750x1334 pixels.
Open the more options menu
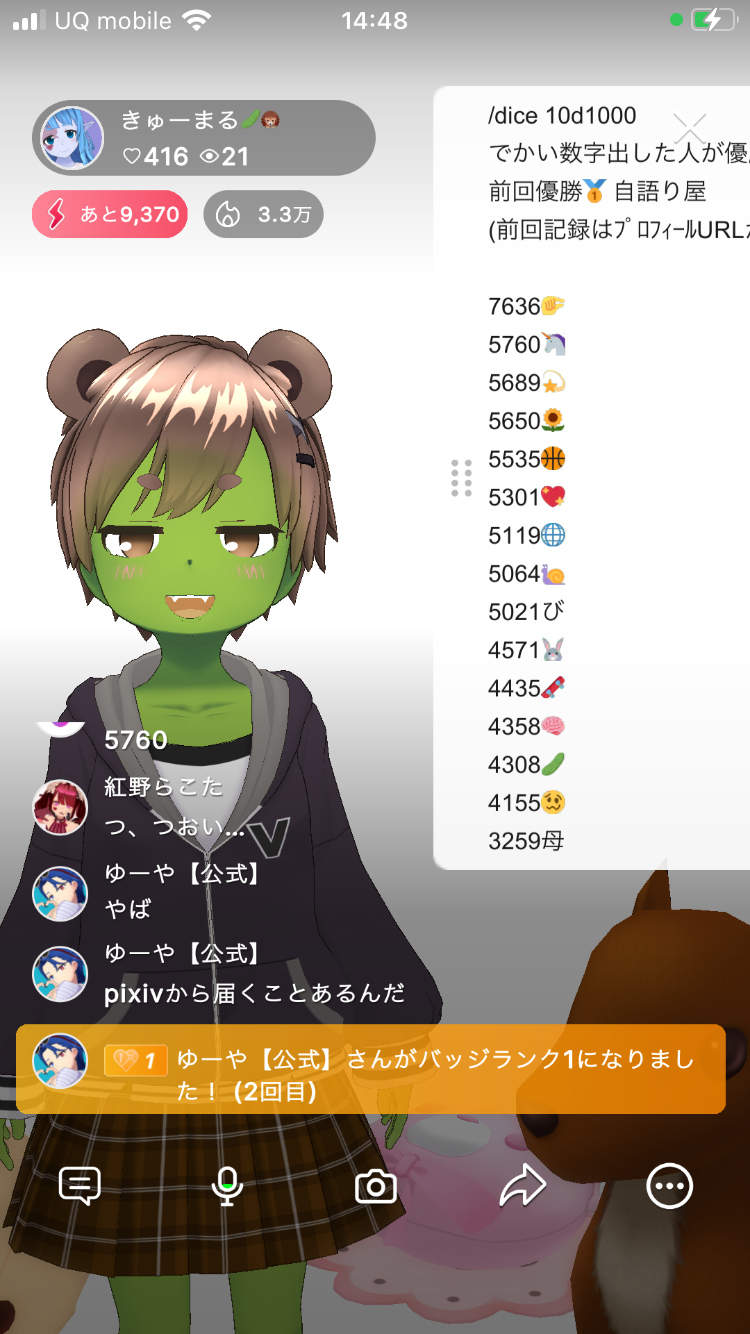[x=669, y=1186]
